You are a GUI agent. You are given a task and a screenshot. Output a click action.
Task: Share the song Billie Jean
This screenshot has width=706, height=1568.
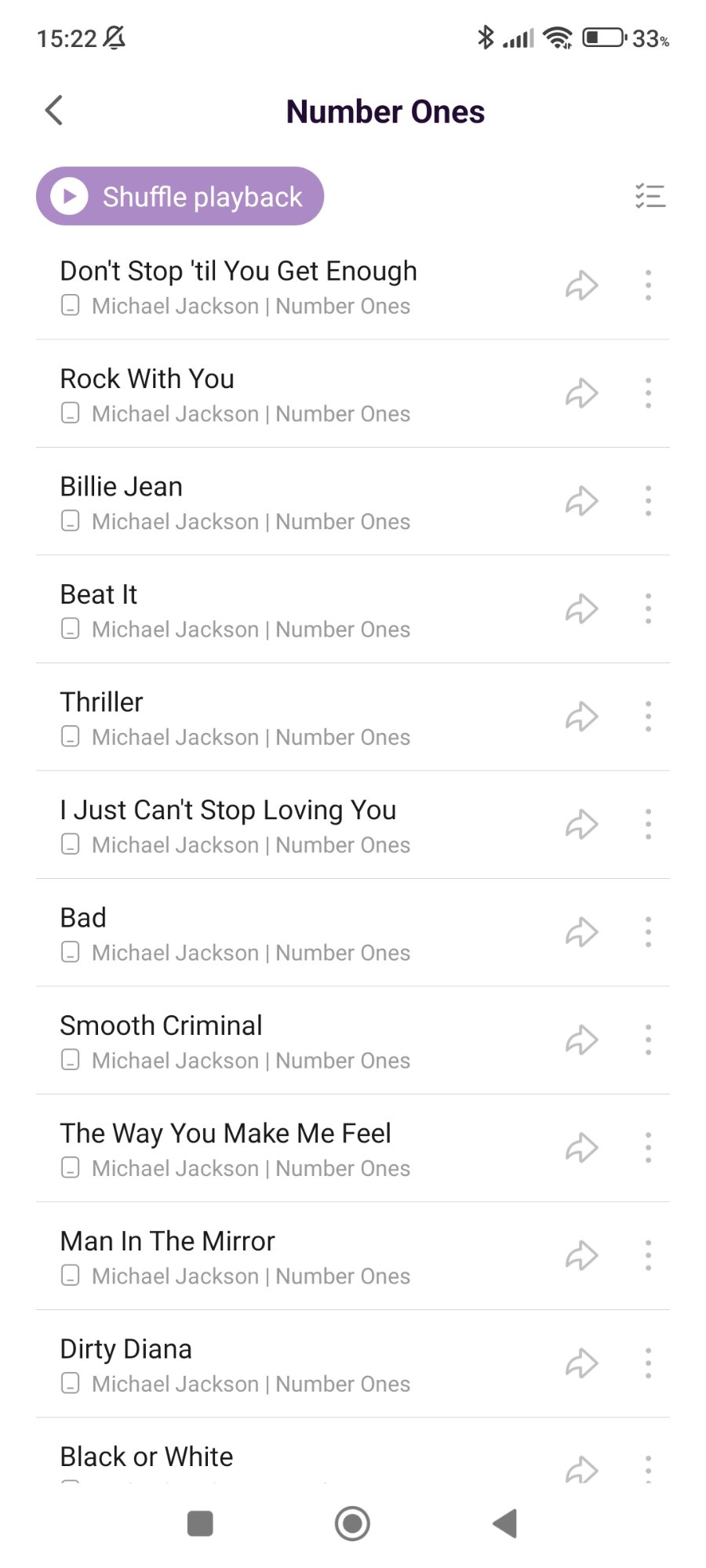(x=582, y=501)
